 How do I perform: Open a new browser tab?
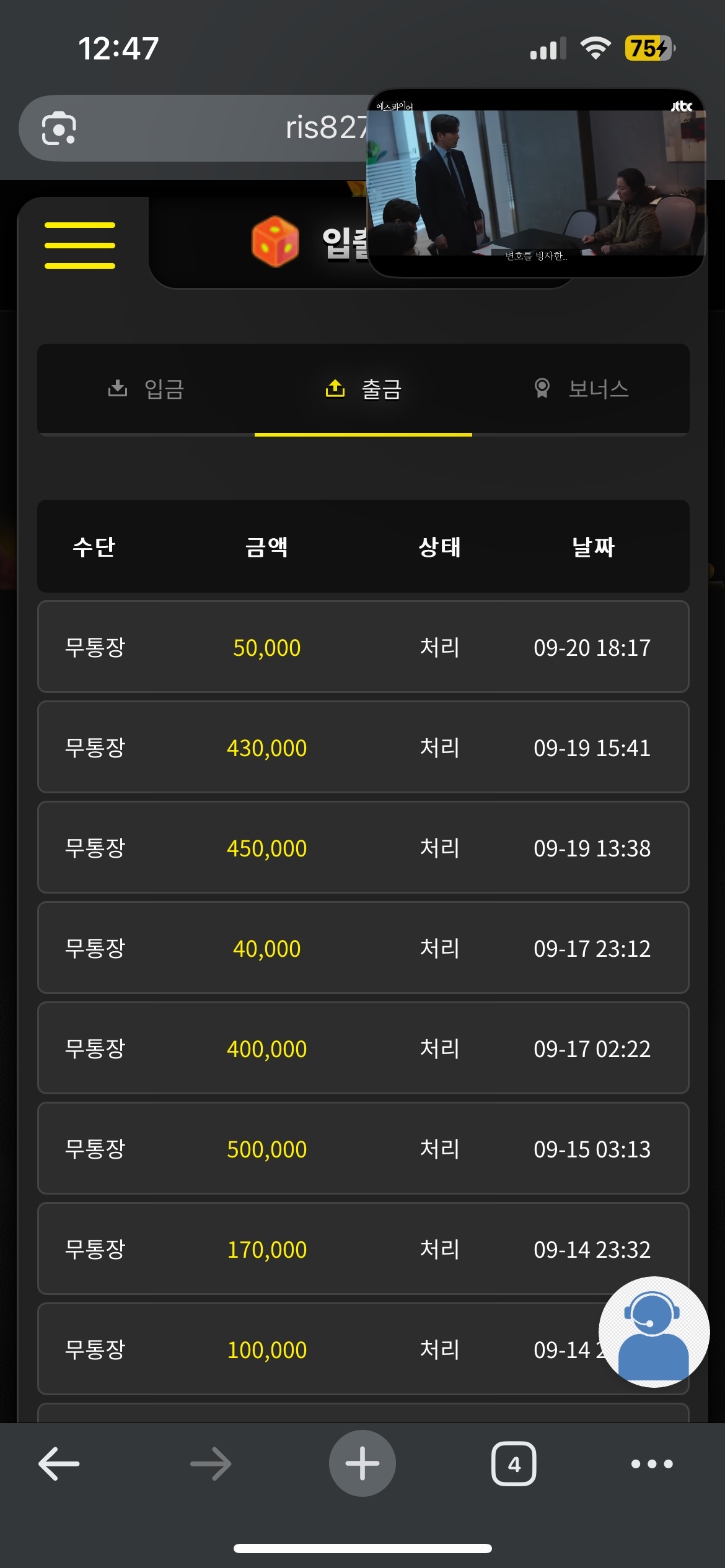pyautogui.click(x=362, y=1464)
